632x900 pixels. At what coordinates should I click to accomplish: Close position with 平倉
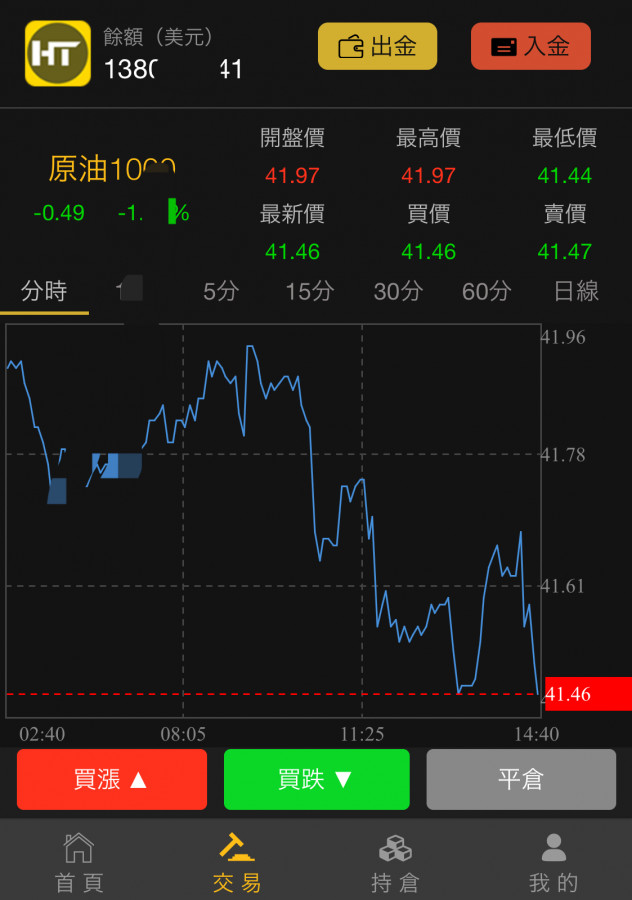point(521,779)
